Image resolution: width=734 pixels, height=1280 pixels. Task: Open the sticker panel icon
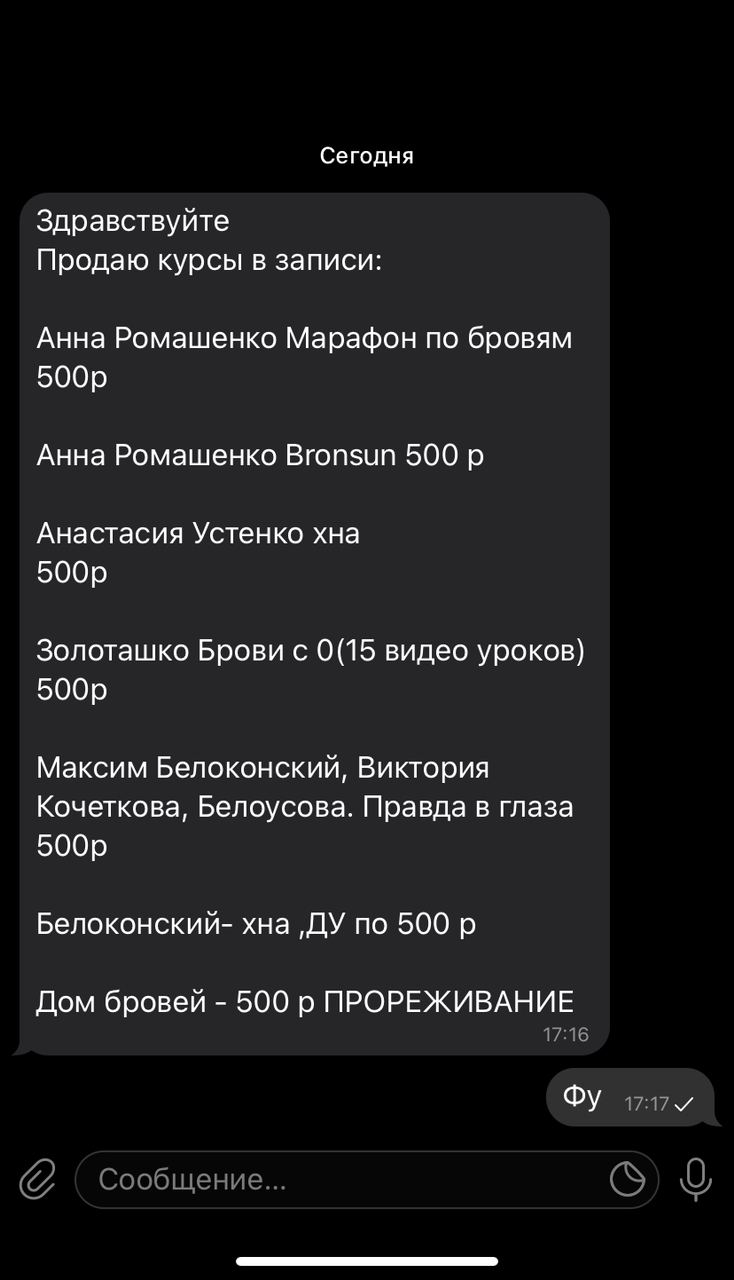[628, 1180]
